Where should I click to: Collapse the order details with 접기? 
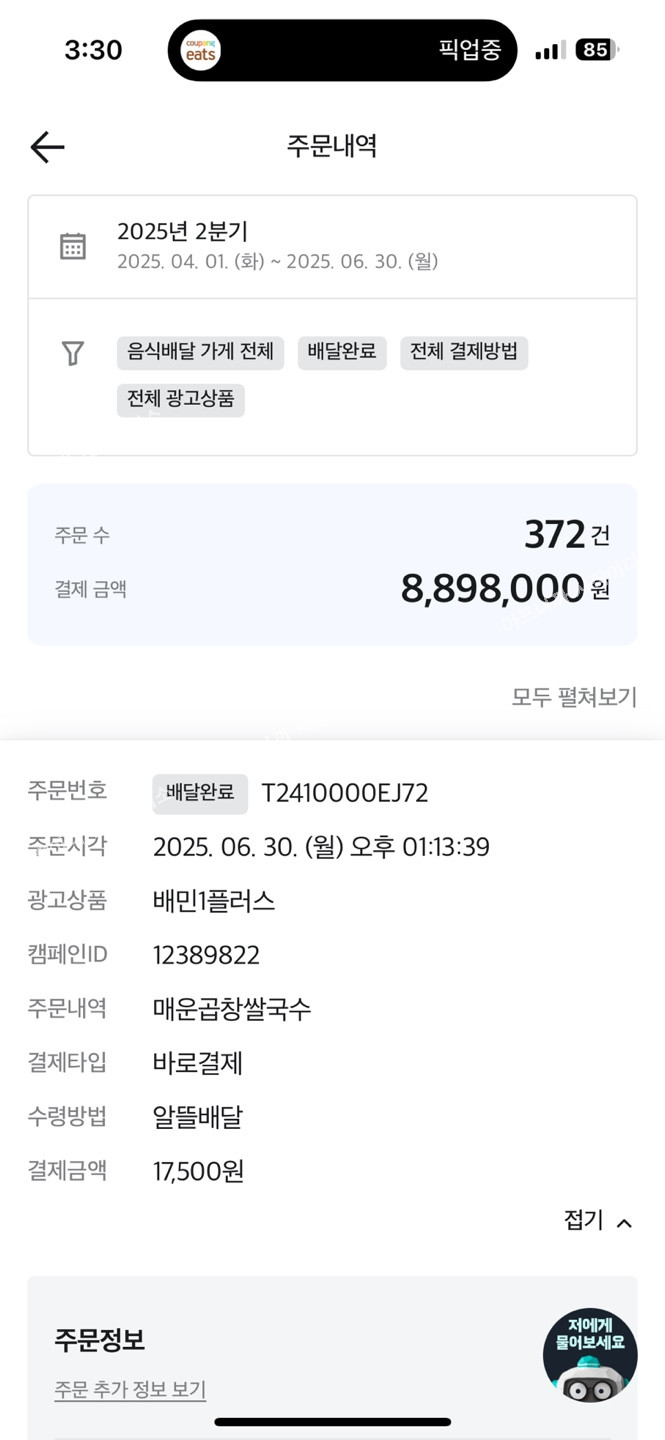[597, 1221]
